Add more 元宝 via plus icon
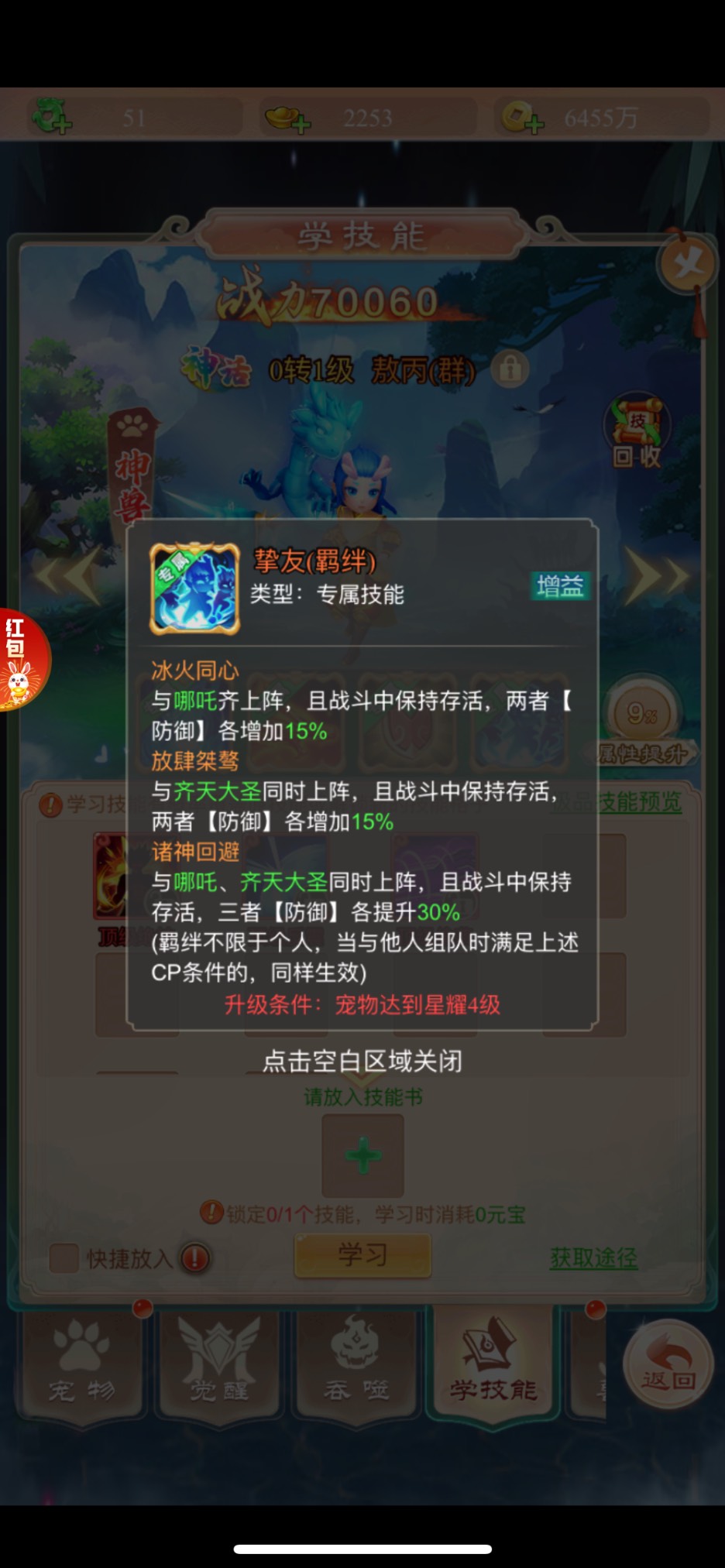The height and width of the screenshot is (1568, 725). click(290, 118)
